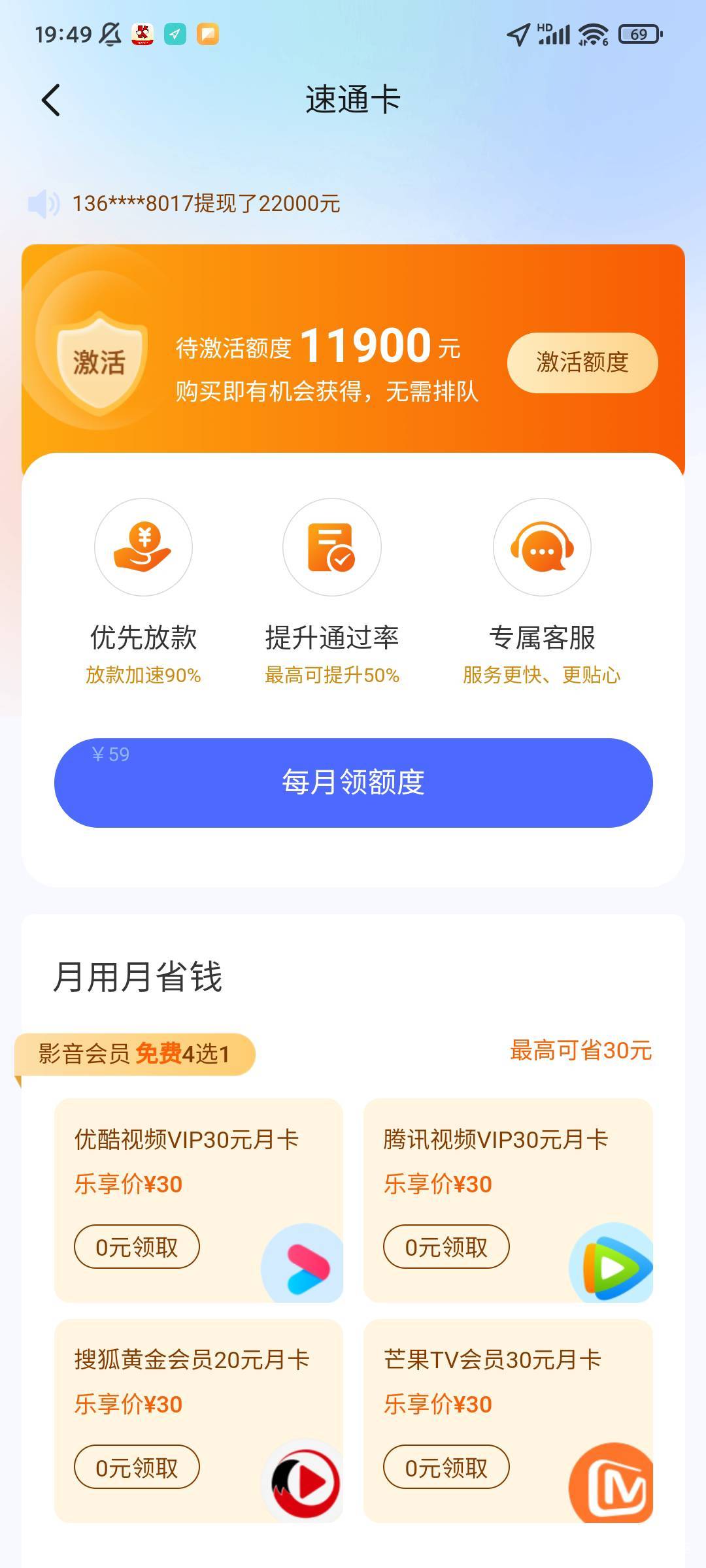Tap the 激活额度 button
The height and width of the screenshot is (1568, 706).
(582, 363)
